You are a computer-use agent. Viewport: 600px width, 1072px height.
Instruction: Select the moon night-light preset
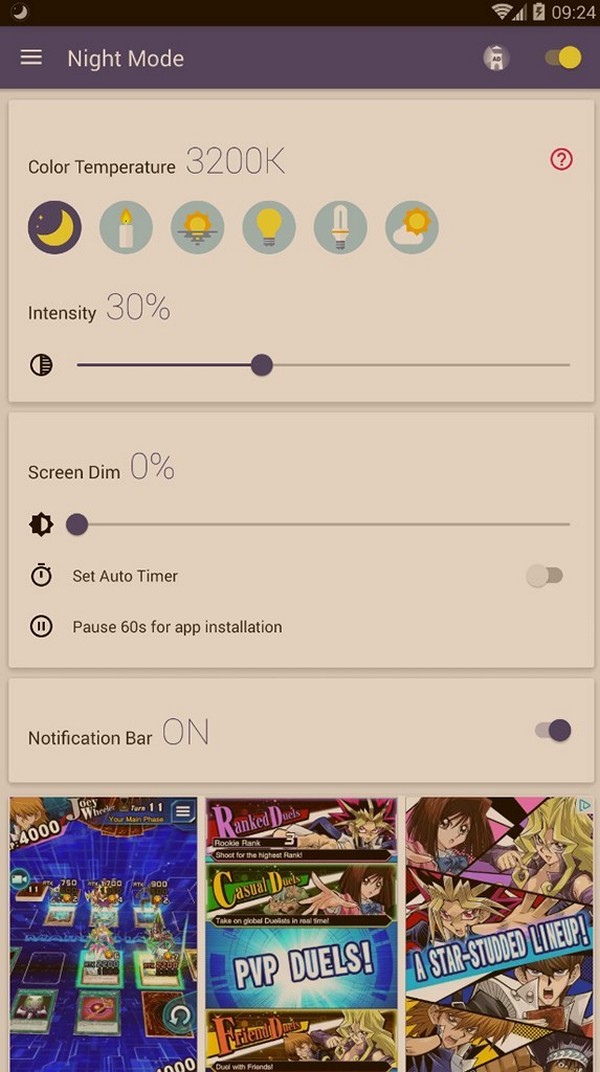click(x=55, y=228)
